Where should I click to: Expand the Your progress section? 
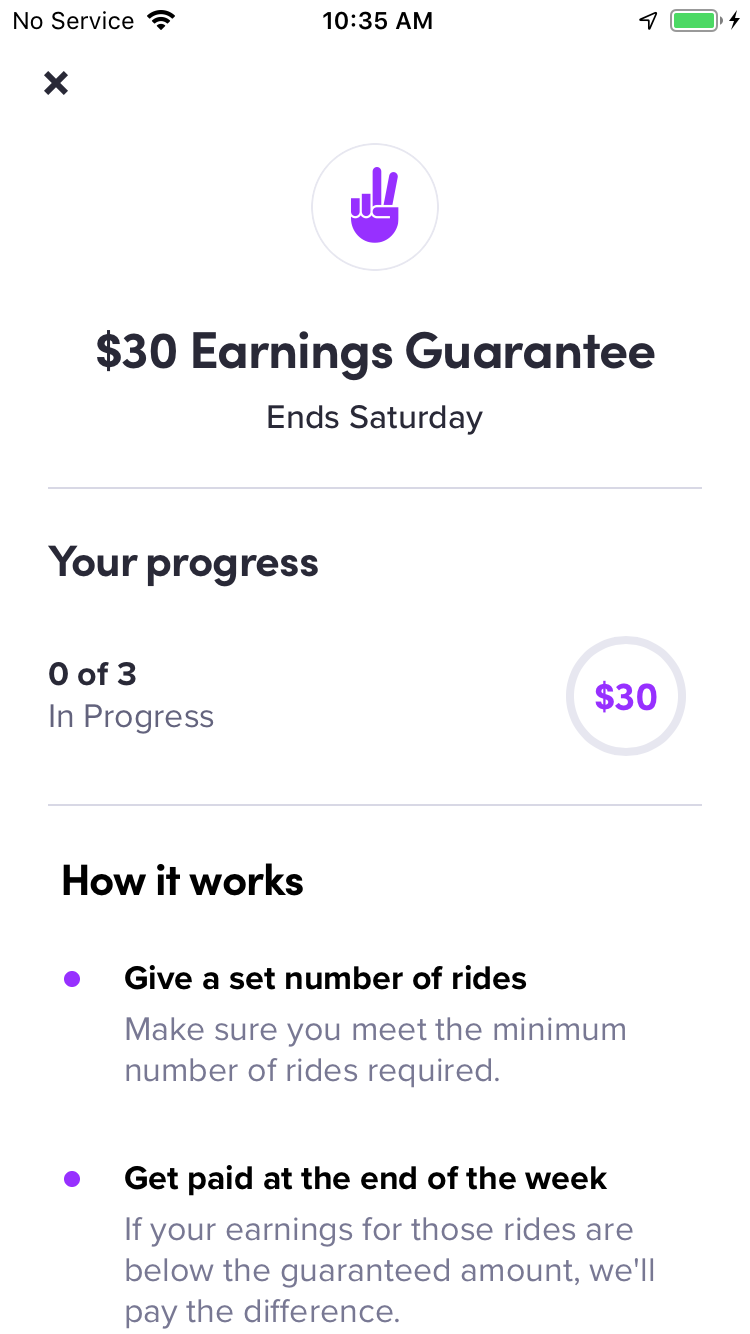click(x=183, y=562)
